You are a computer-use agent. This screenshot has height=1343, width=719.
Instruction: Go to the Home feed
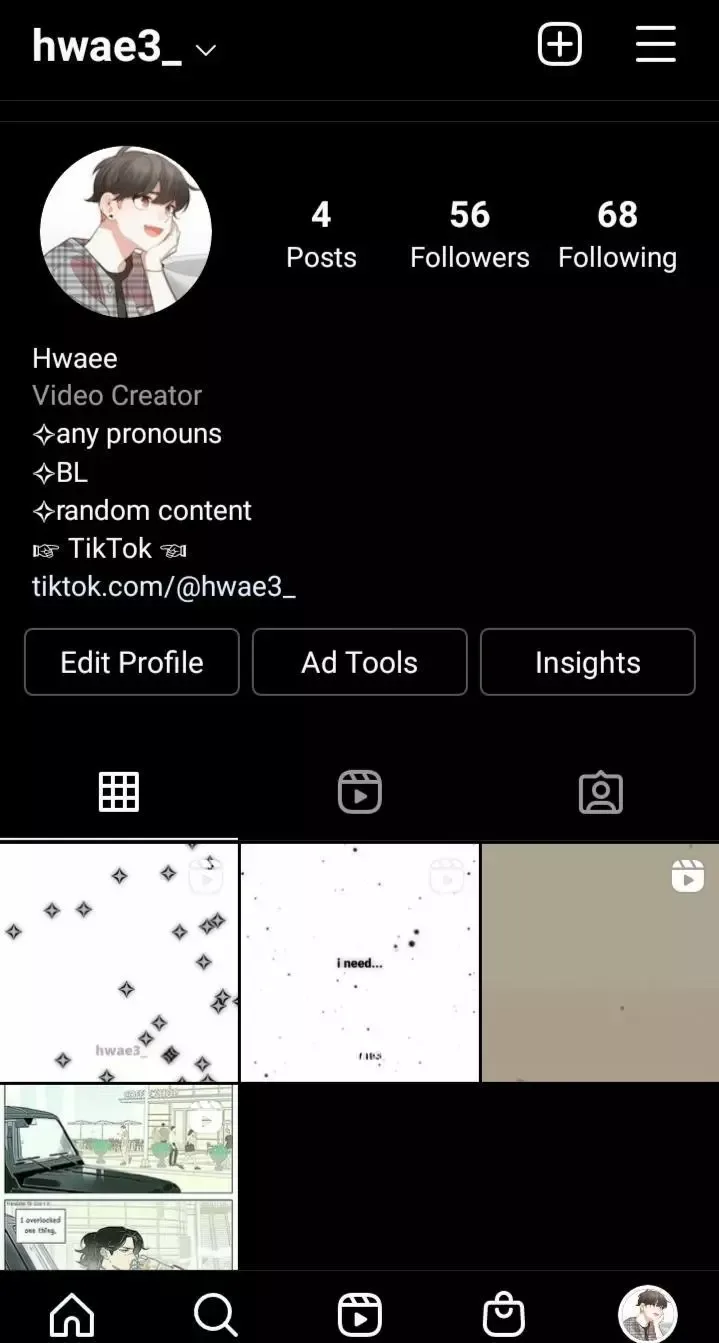pos(72,1314)
